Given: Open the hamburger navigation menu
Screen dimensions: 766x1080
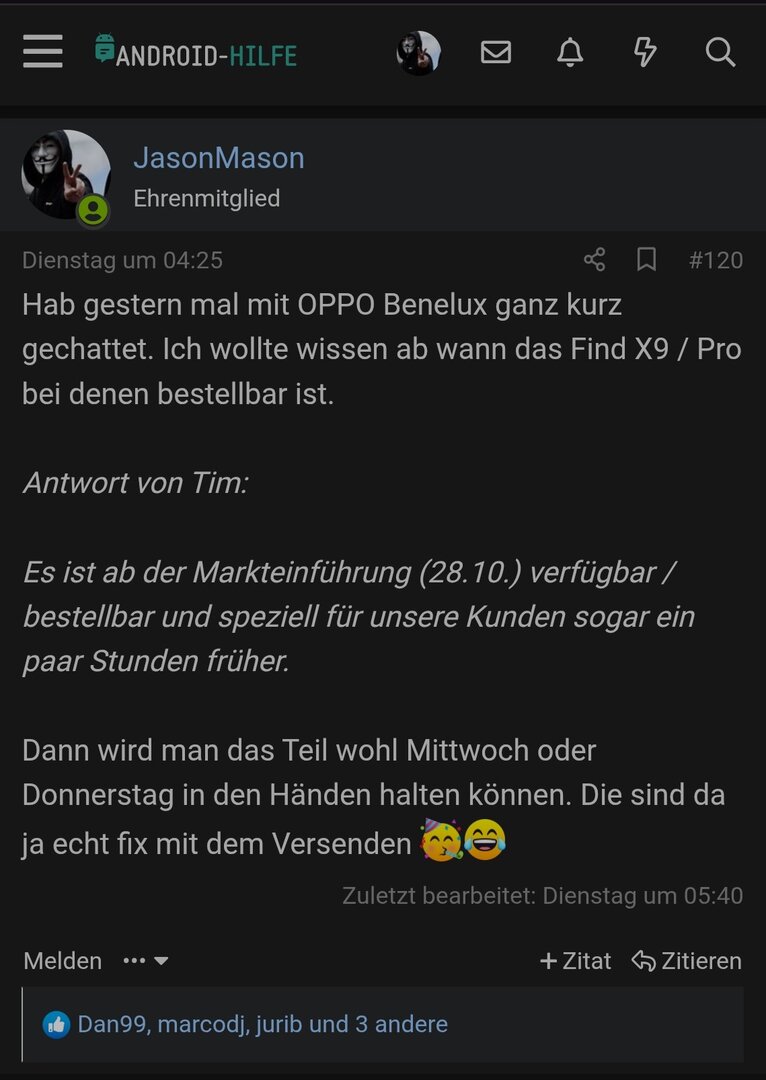Looking at the screenshot, I should [43, 52].
